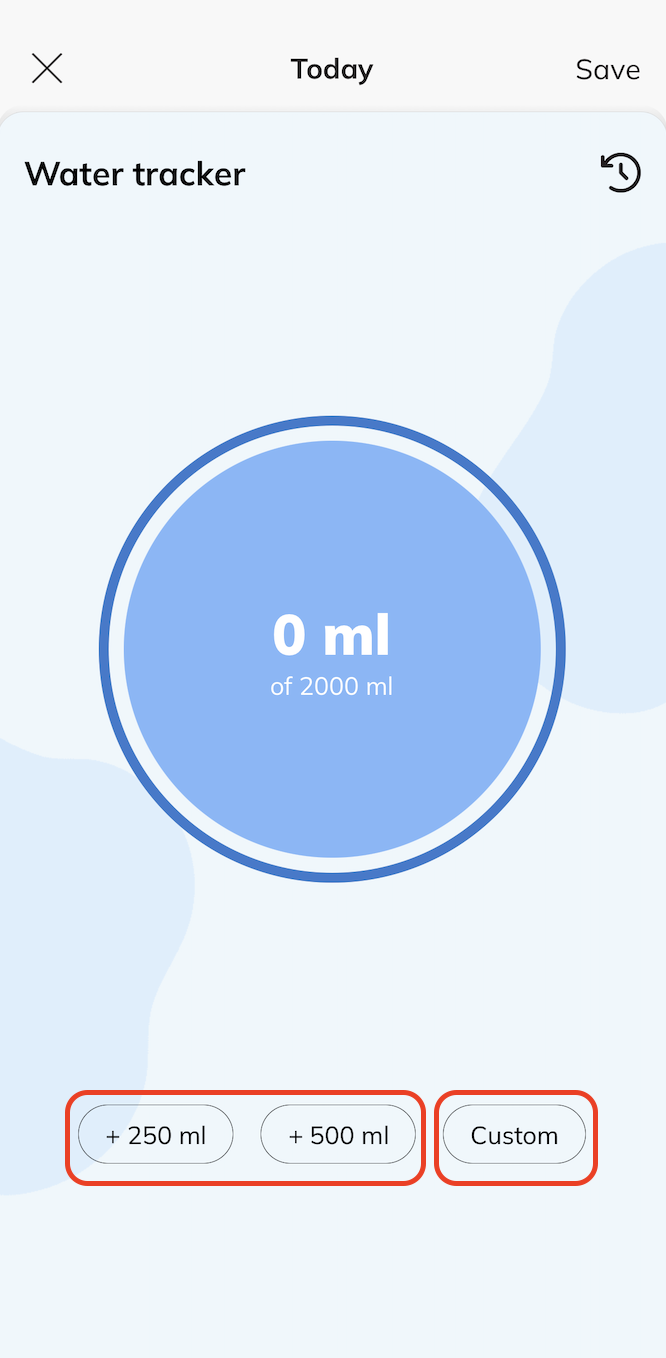Image resolution: width=666 pixels, height=1358 pixels.
Task: Close the water tracker screen
Action: (47, 69)
